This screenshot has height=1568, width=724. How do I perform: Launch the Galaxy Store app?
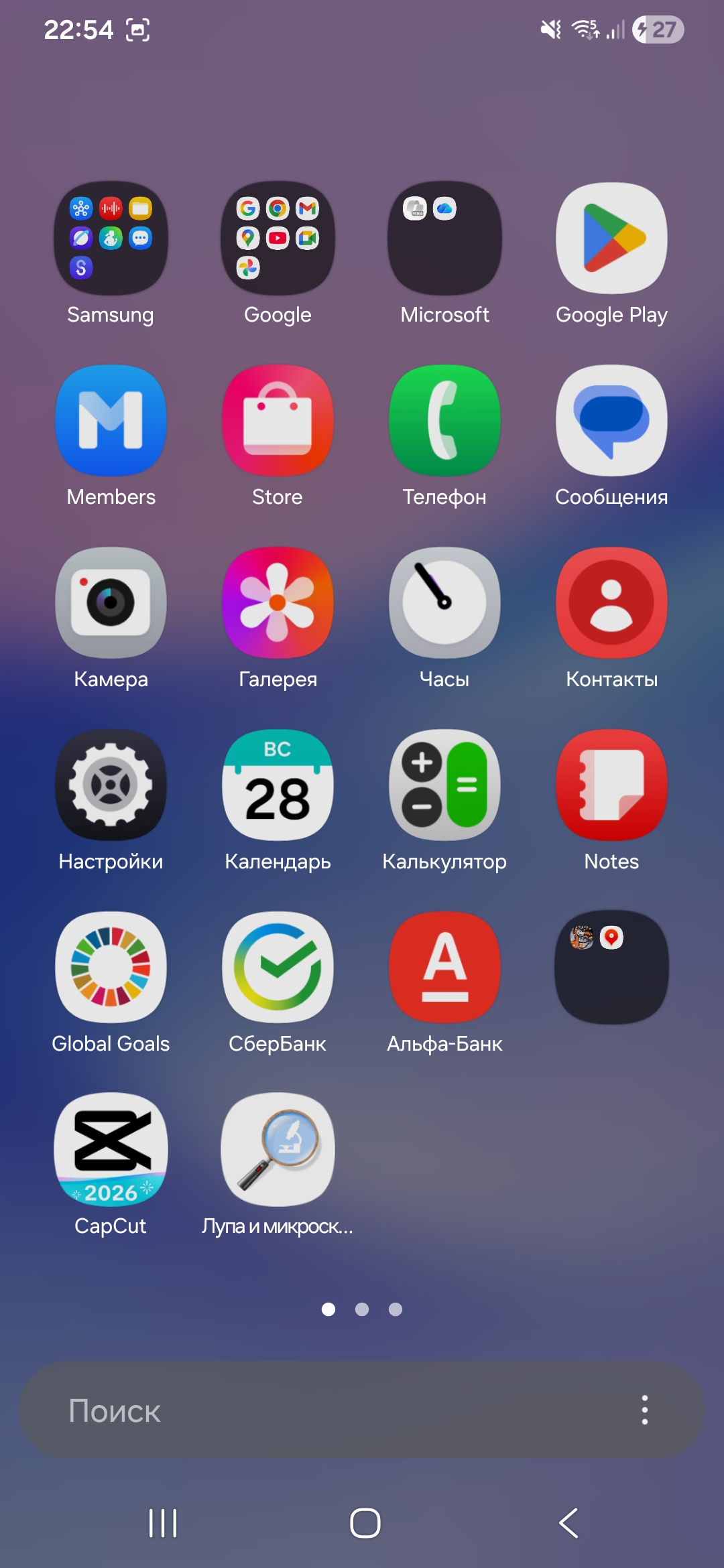pos(278,421)
